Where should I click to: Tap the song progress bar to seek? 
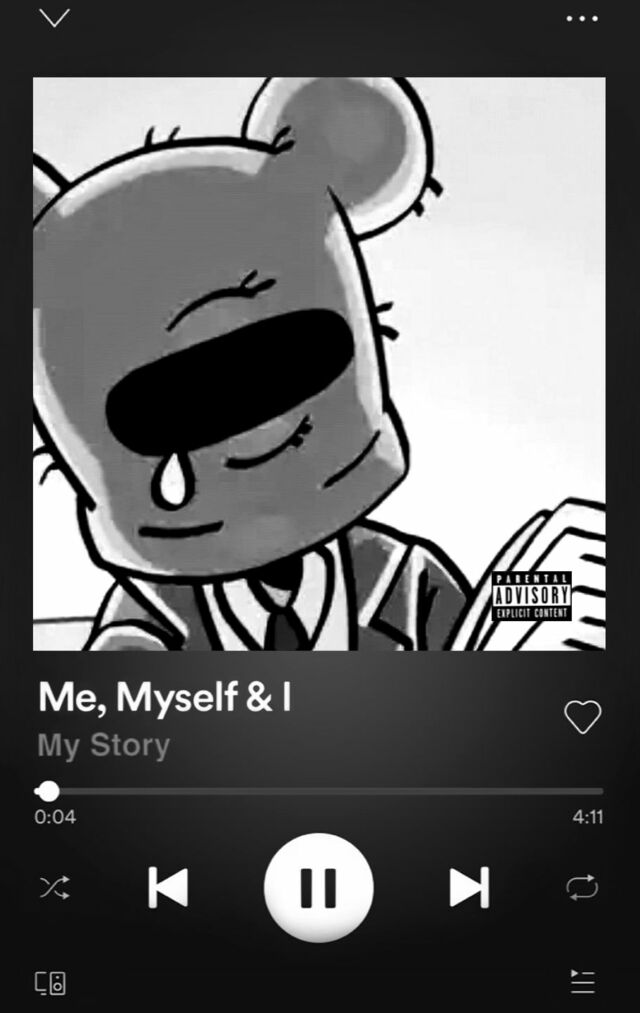click(320, 791)
